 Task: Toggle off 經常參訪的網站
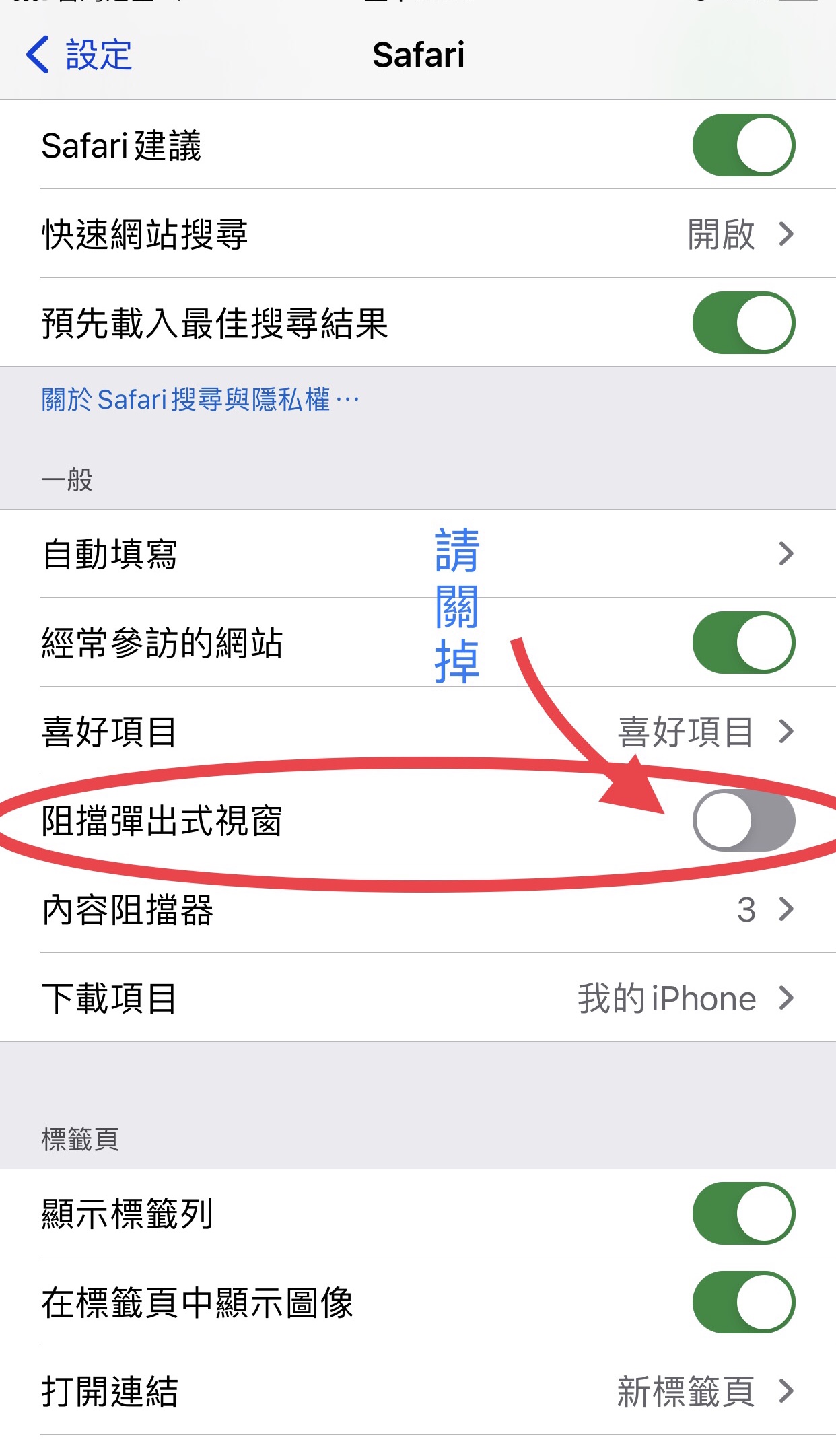pyautogui.click(x=744, y=642)
